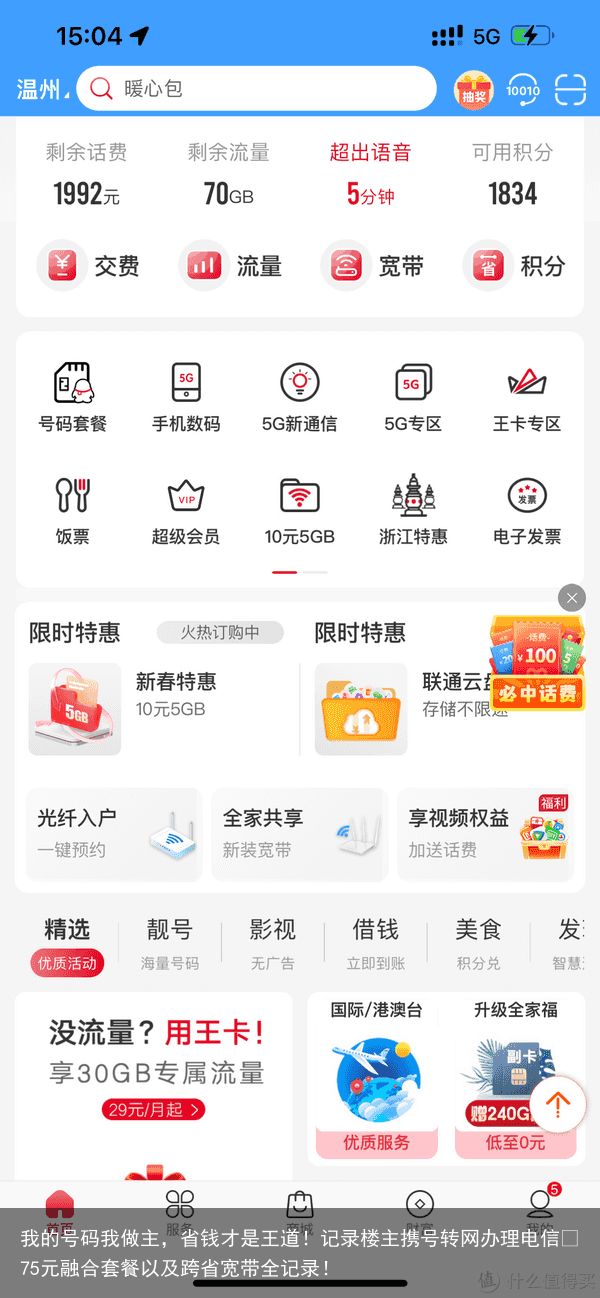
Task: Open the 超级会员 VIP entry
Action: point(186,510)
